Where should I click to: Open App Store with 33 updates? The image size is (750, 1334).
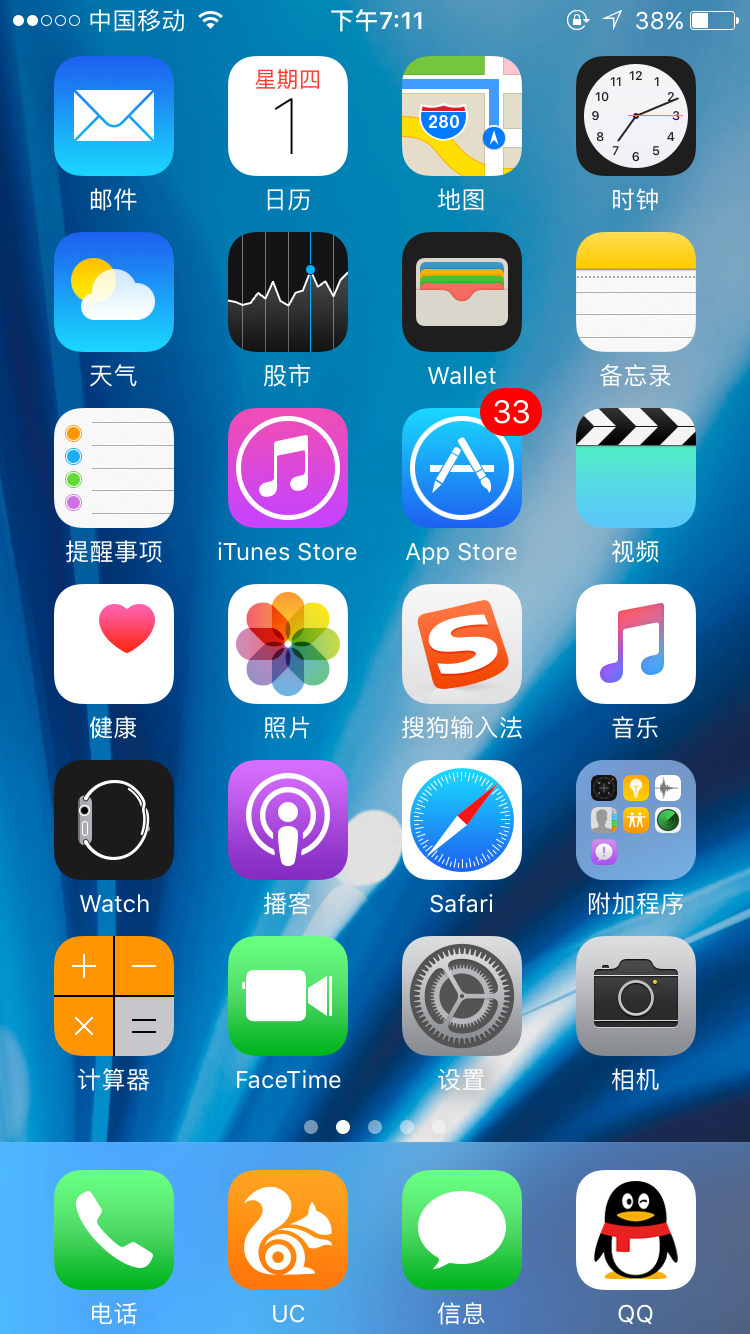point(461,468)
